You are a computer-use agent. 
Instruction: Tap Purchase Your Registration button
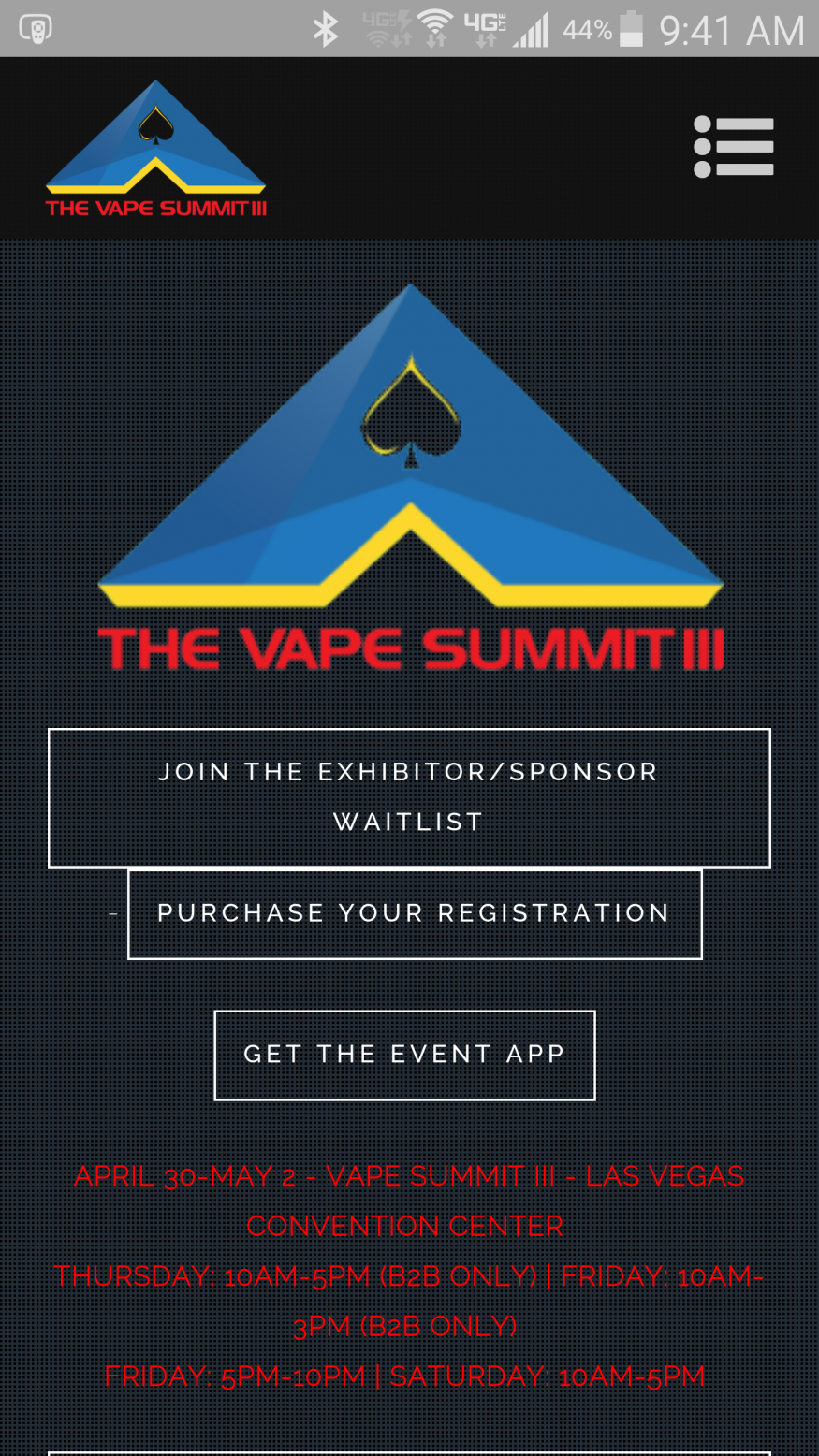415,913
